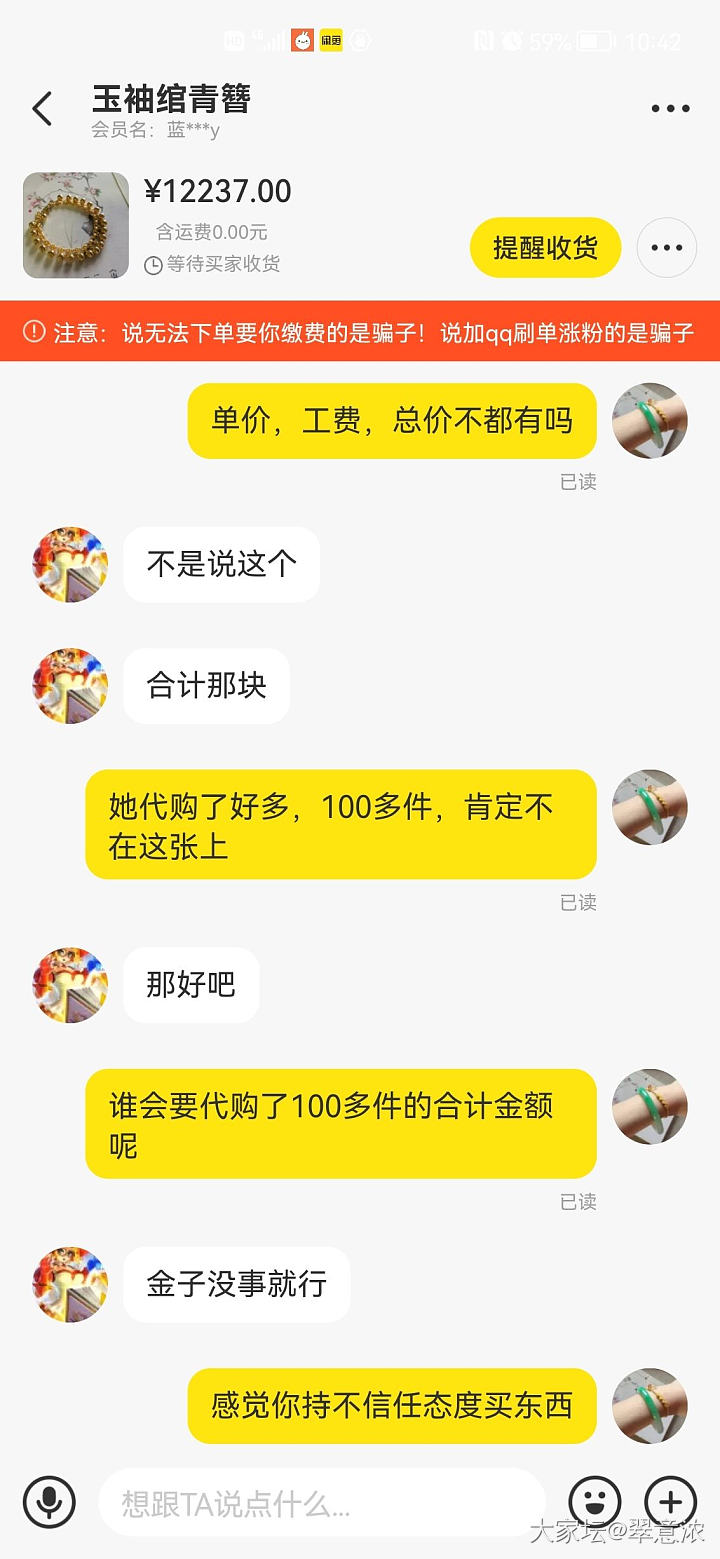
Task: Open more order options next to 提醒收货
Action: pos(666,247)
